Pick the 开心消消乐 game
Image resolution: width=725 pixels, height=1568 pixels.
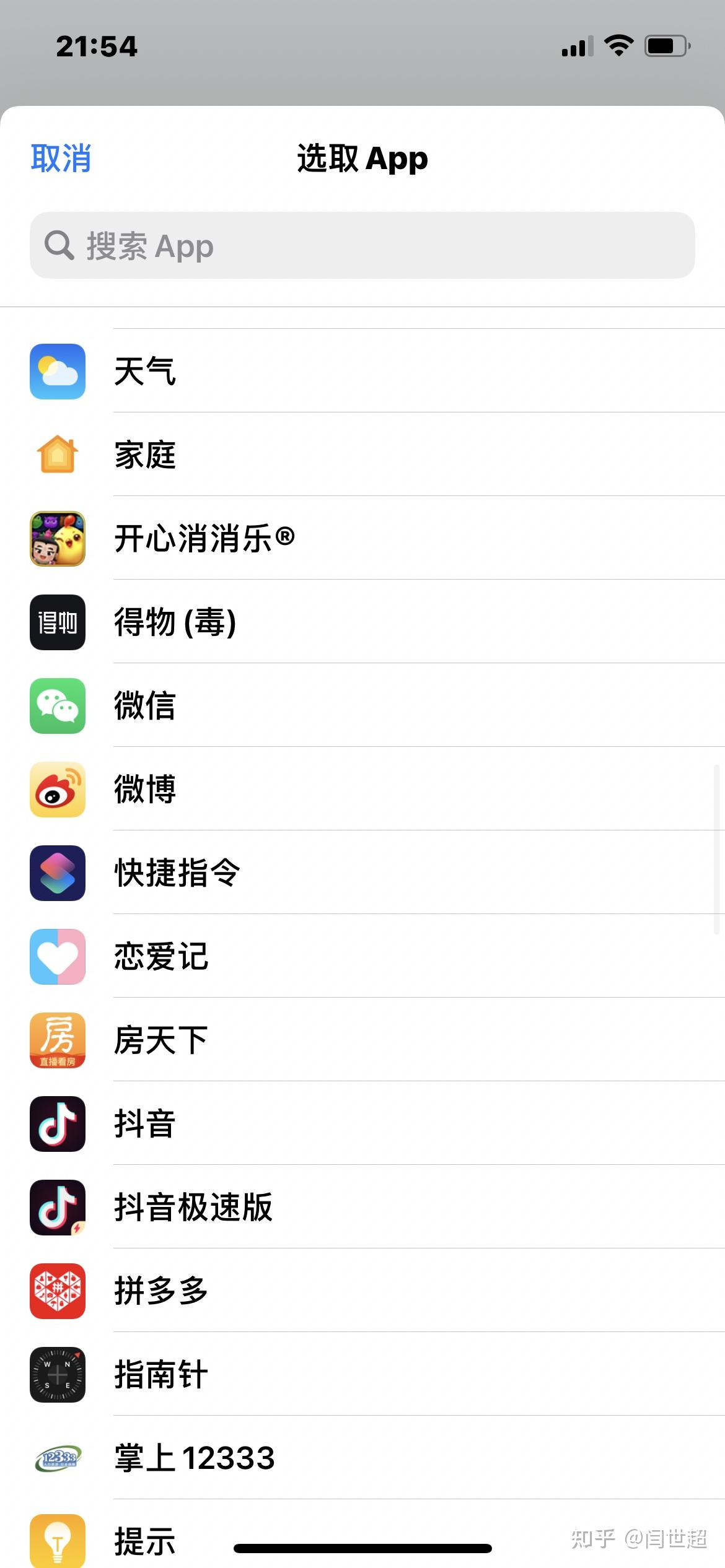click(204, 539)
